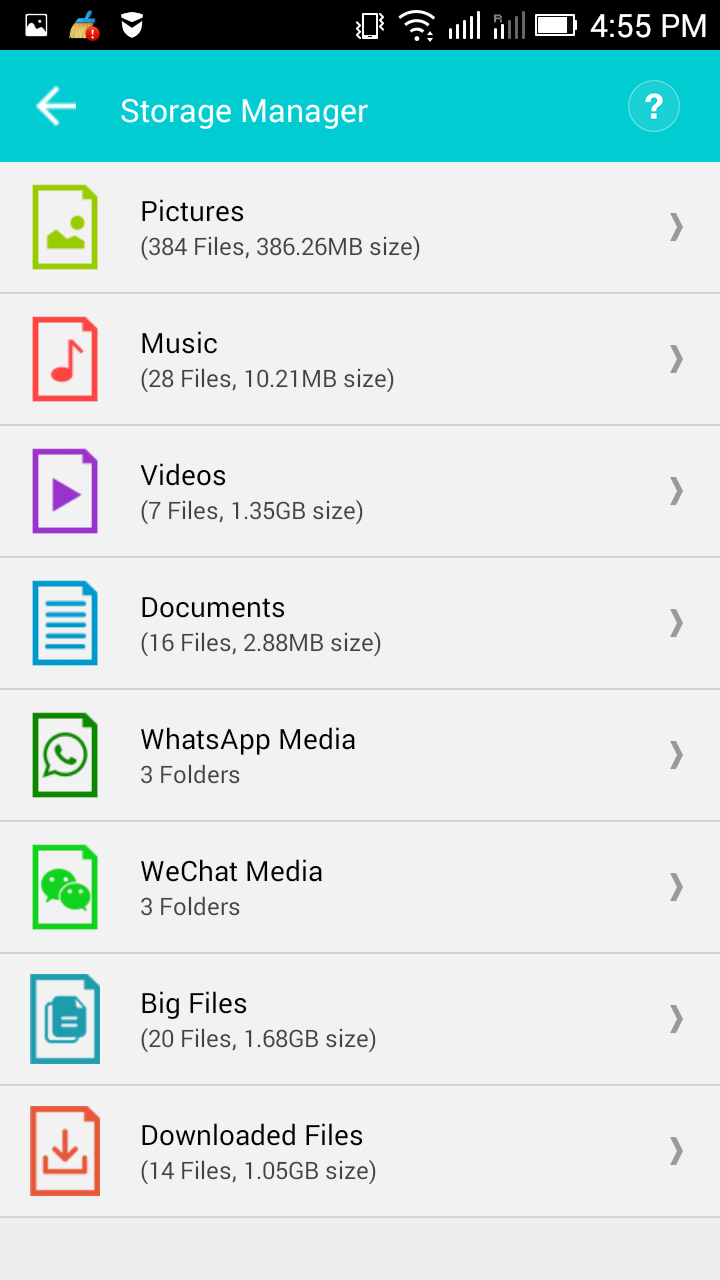
Task: Browse the Documents files
Action: coord(360,624)
